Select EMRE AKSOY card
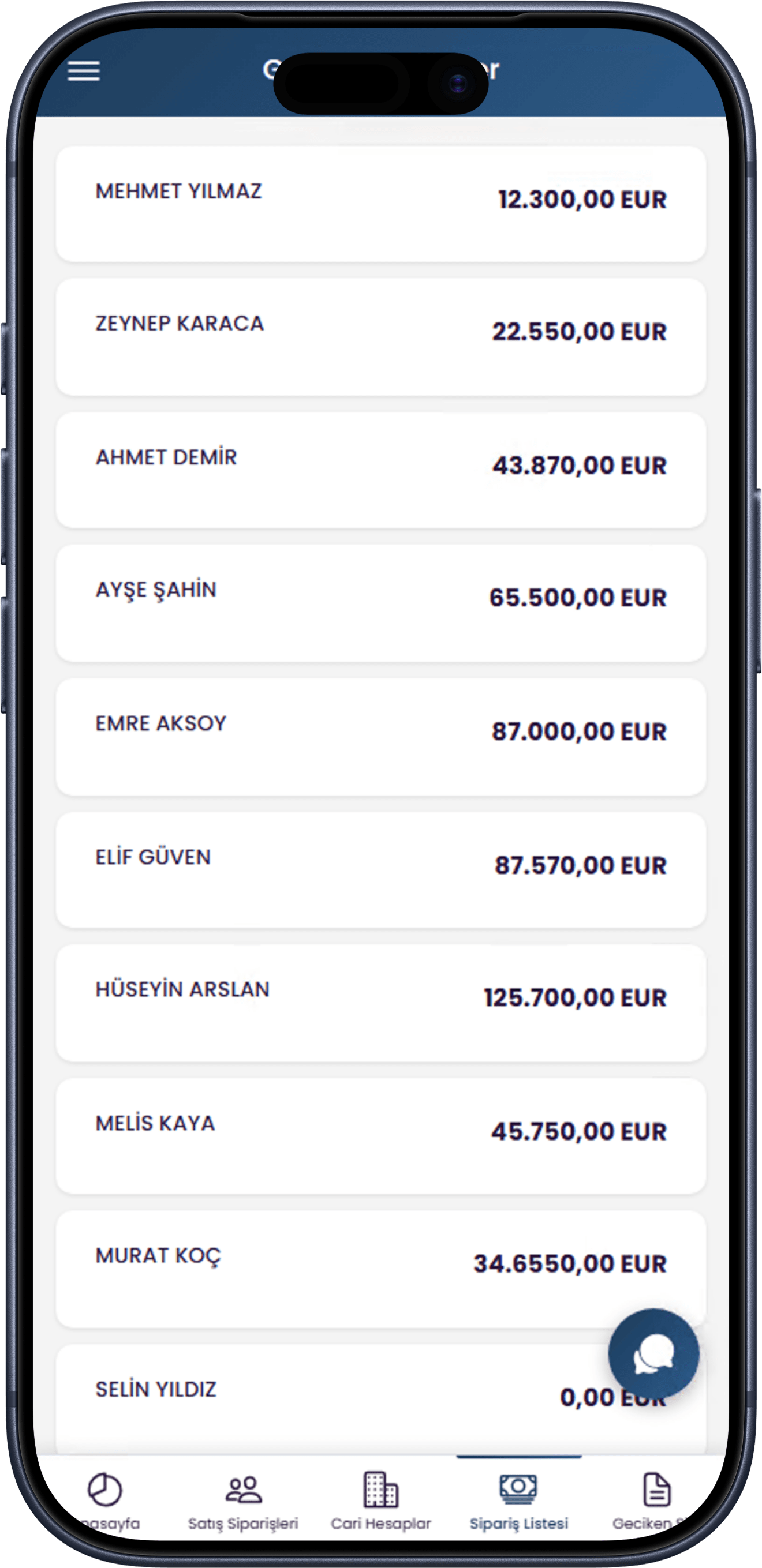This screenshot has width=762, height=1568. (380, 737)
